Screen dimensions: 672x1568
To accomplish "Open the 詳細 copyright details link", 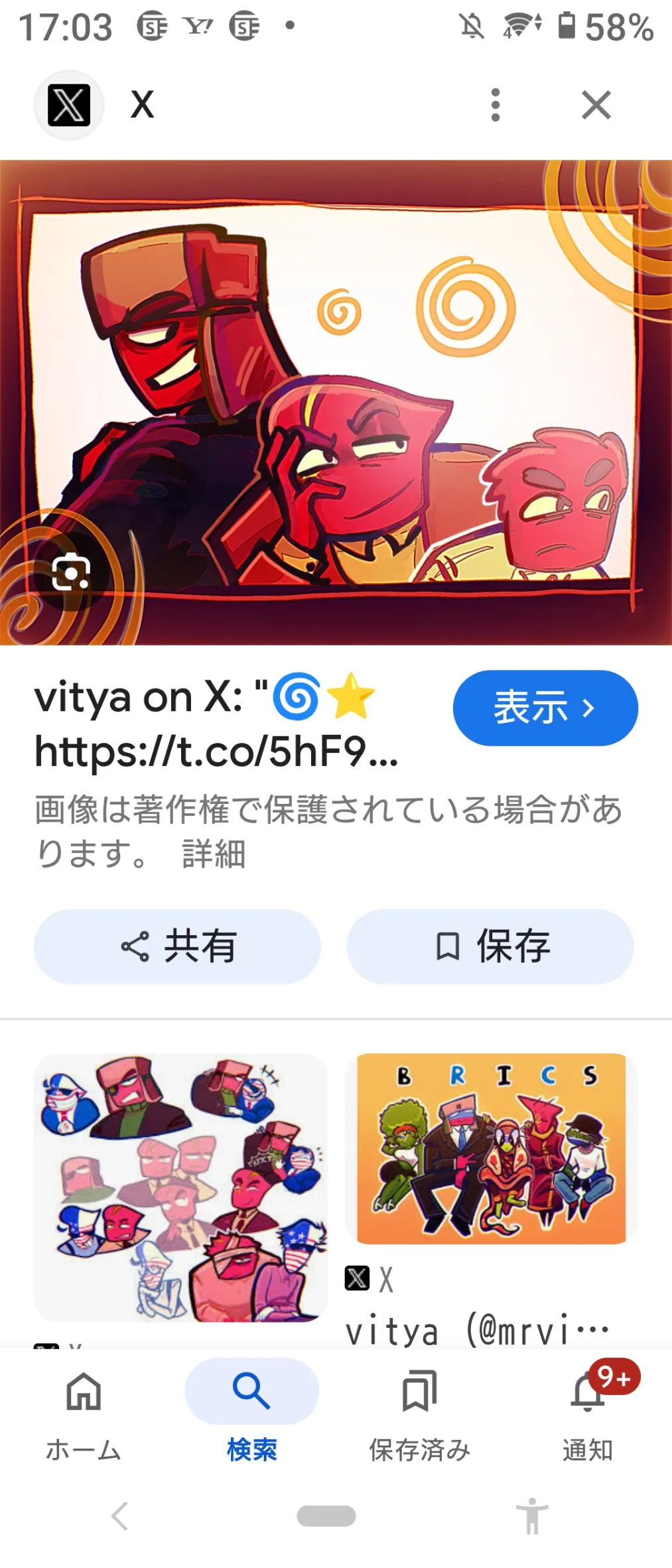I will coord(214,854).
